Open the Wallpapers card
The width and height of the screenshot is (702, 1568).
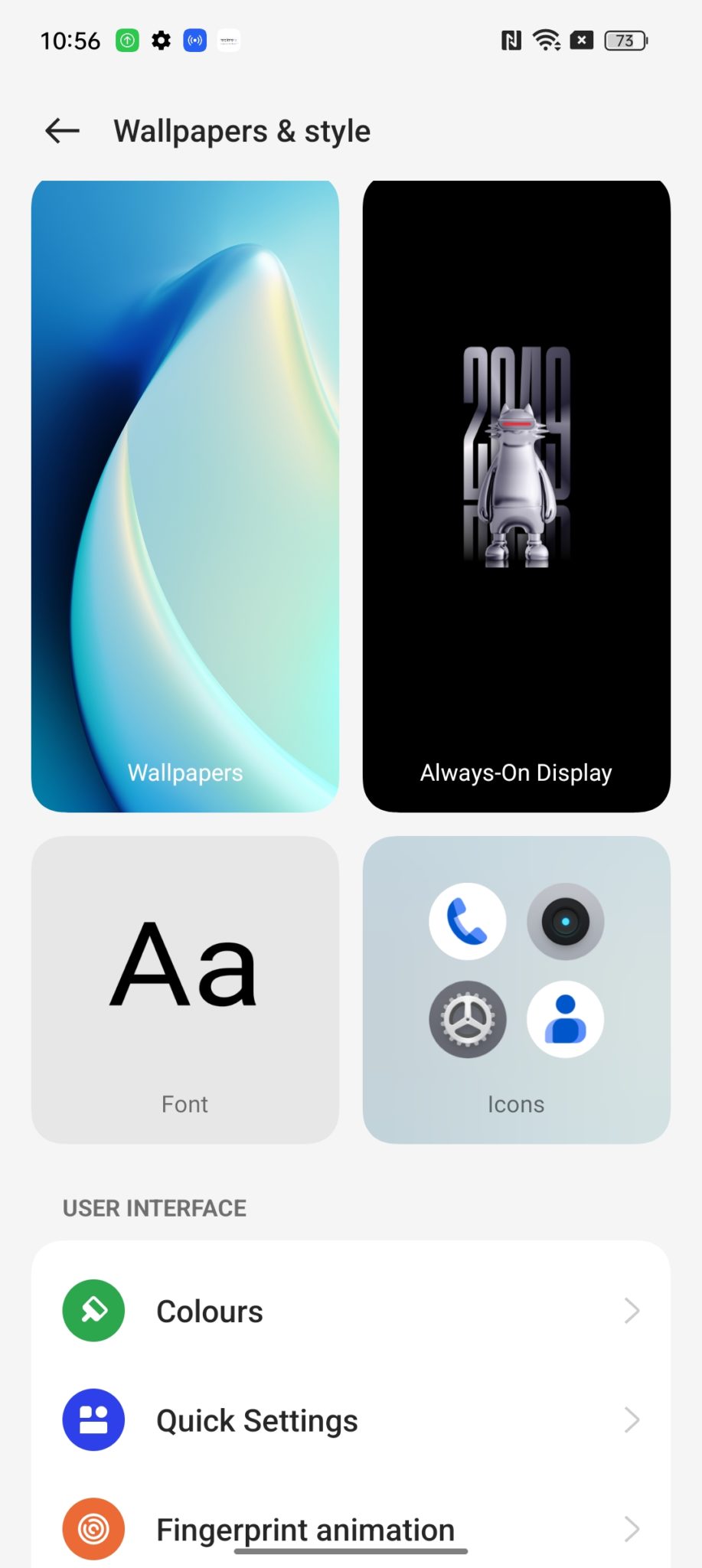click(185, 496)
